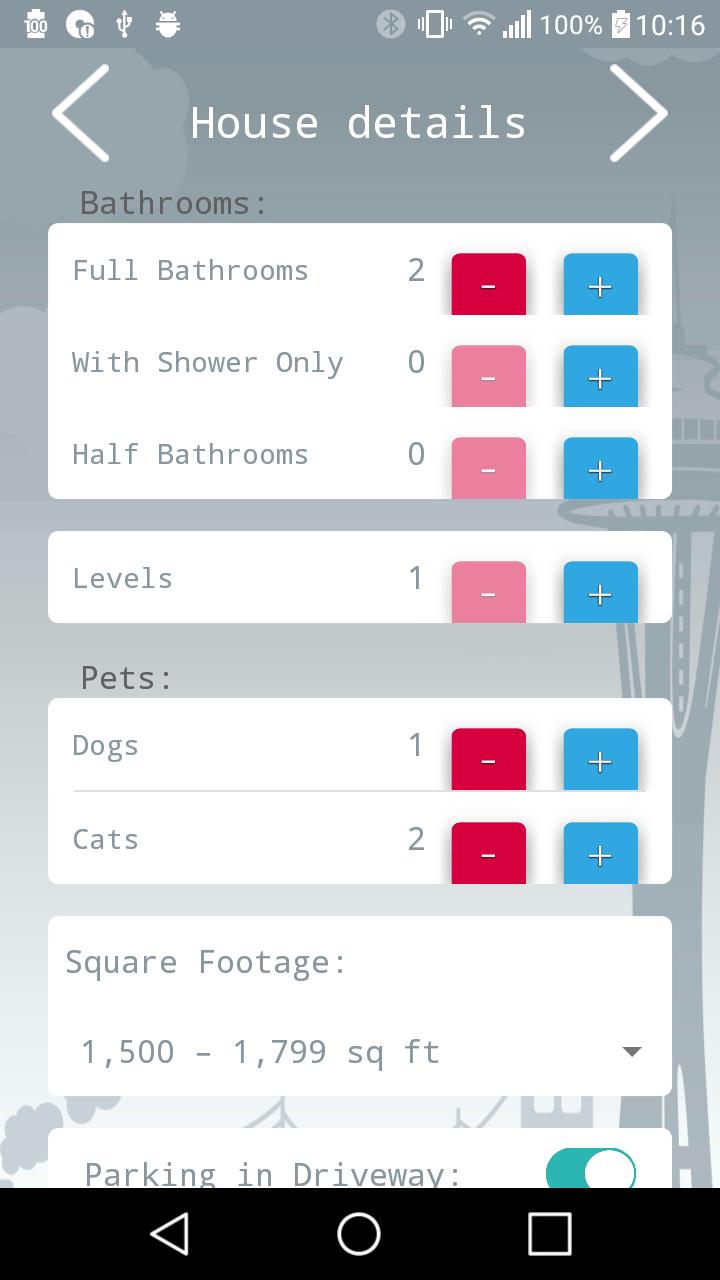Decrease Full Bathrooms count
This screenshot has width=720, height=1280.
point(488,285)
